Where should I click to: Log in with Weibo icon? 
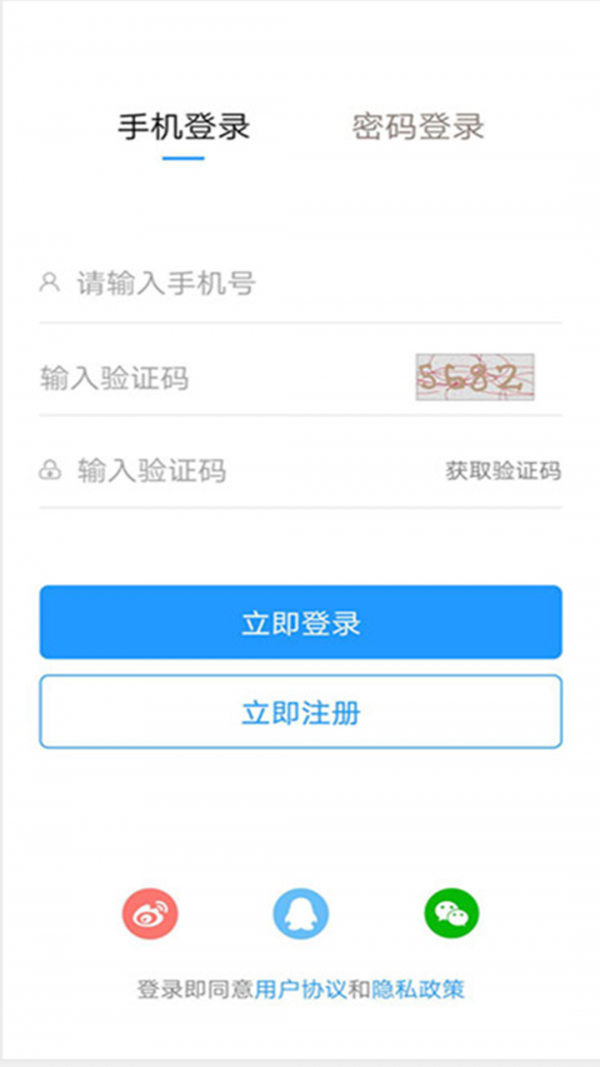pyautogui.click(x=150, y=913)
